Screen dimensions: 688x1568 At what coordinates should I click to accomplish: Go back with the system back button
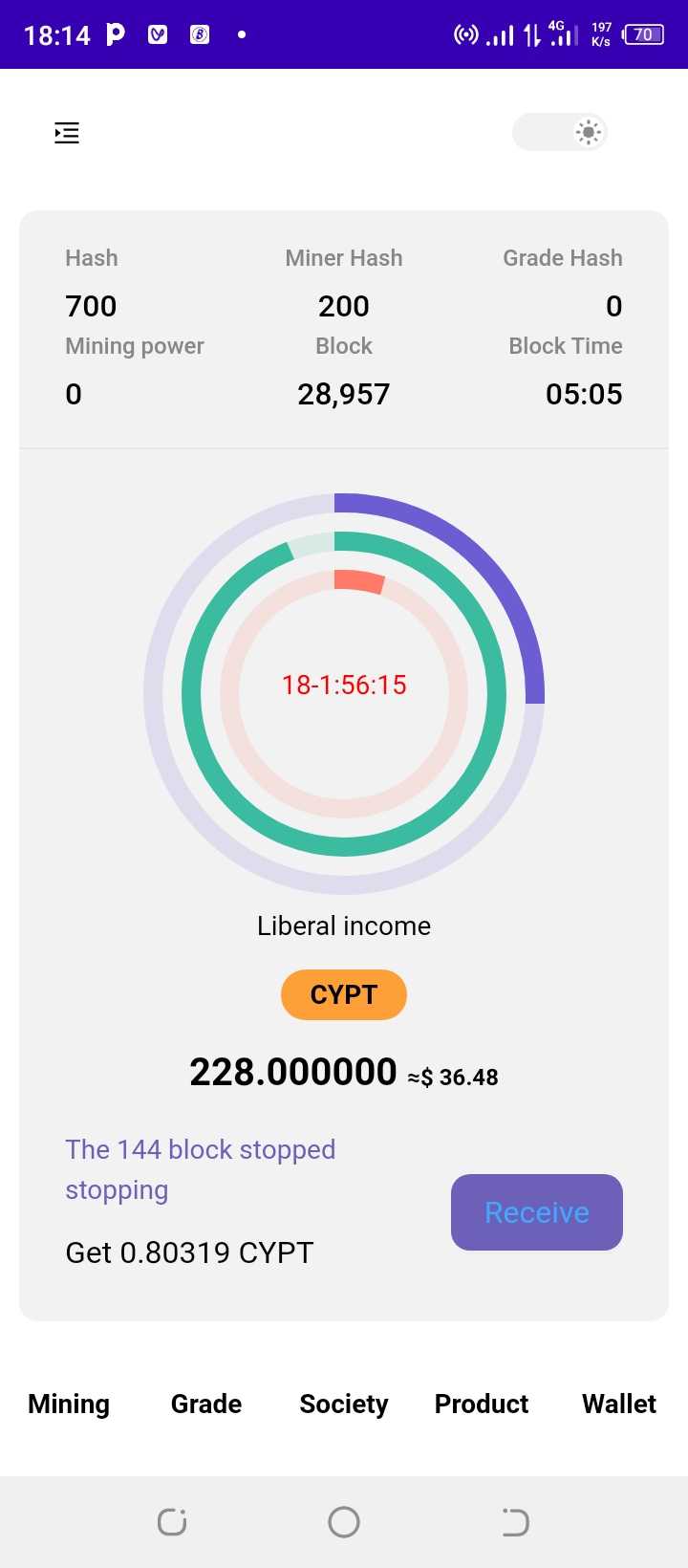515,1521
